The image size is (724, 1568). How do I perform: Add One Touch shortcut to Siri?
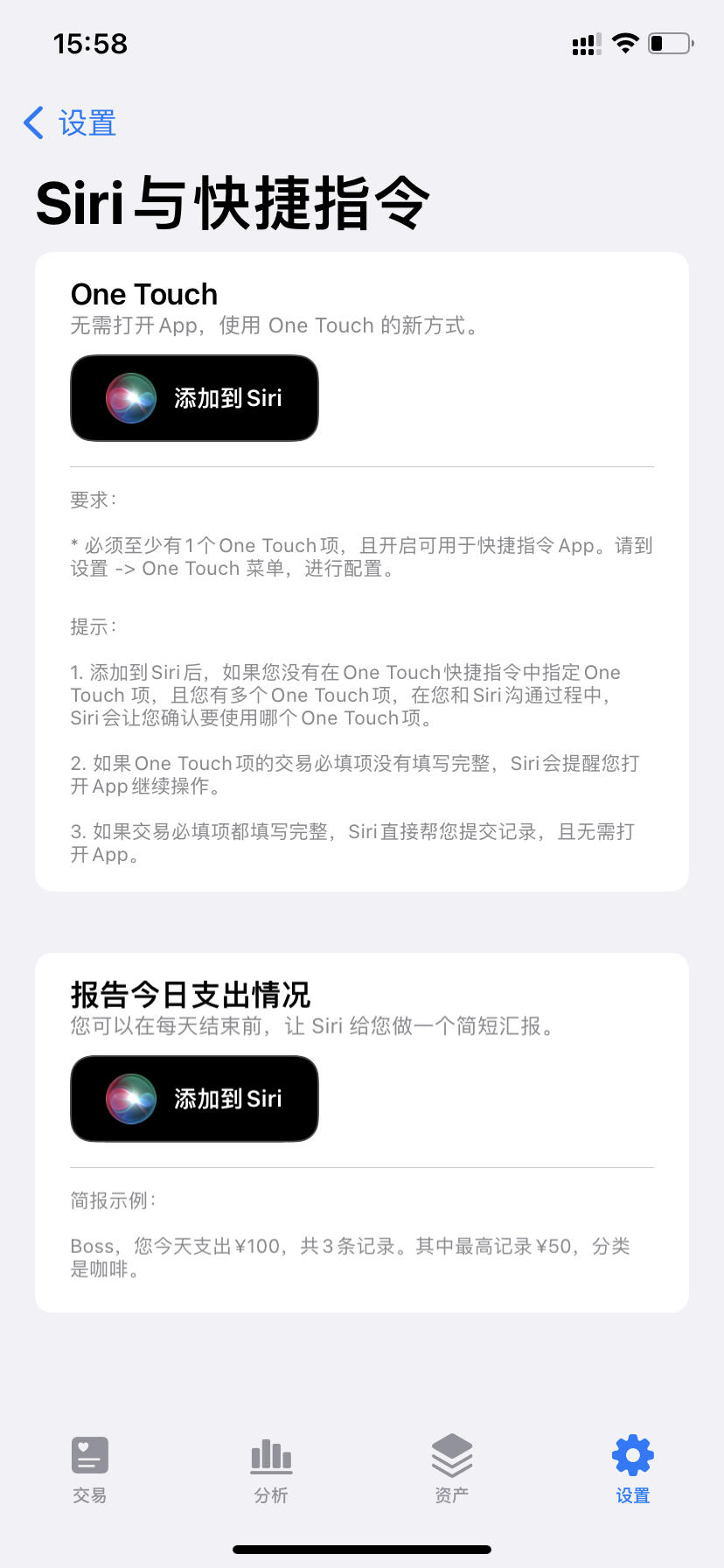point(194,398)
